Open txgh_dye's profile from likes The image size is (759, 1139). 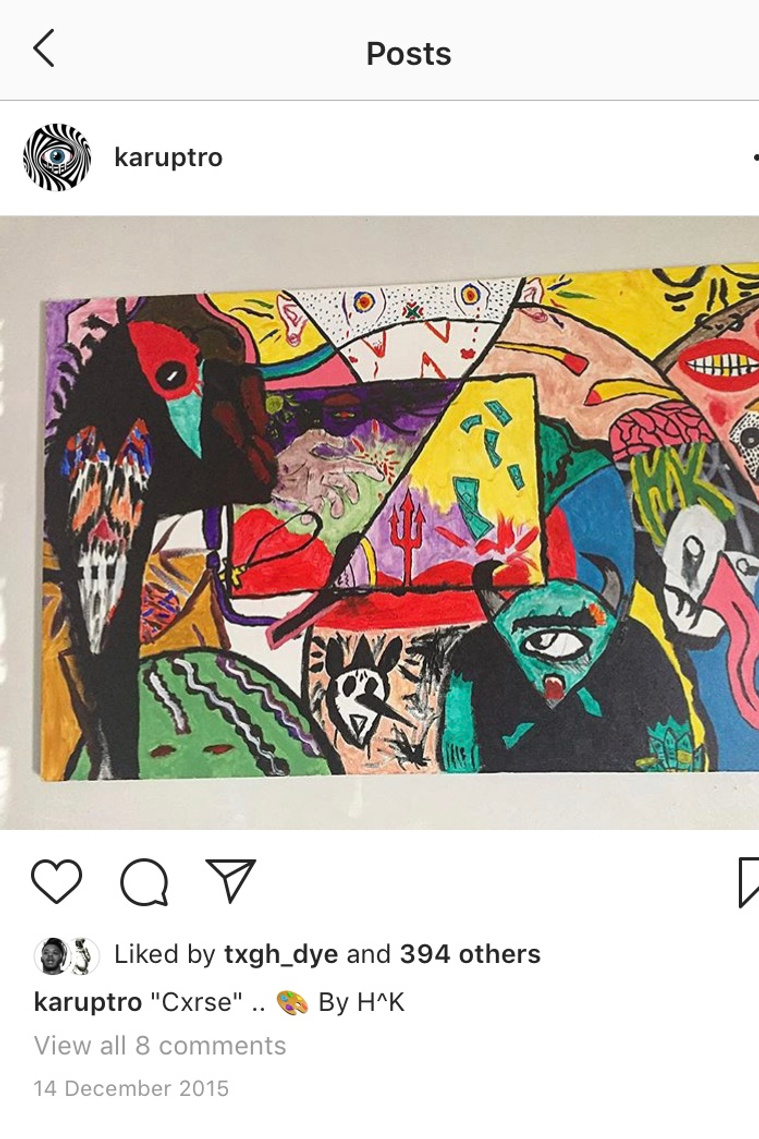pos(280,954)
